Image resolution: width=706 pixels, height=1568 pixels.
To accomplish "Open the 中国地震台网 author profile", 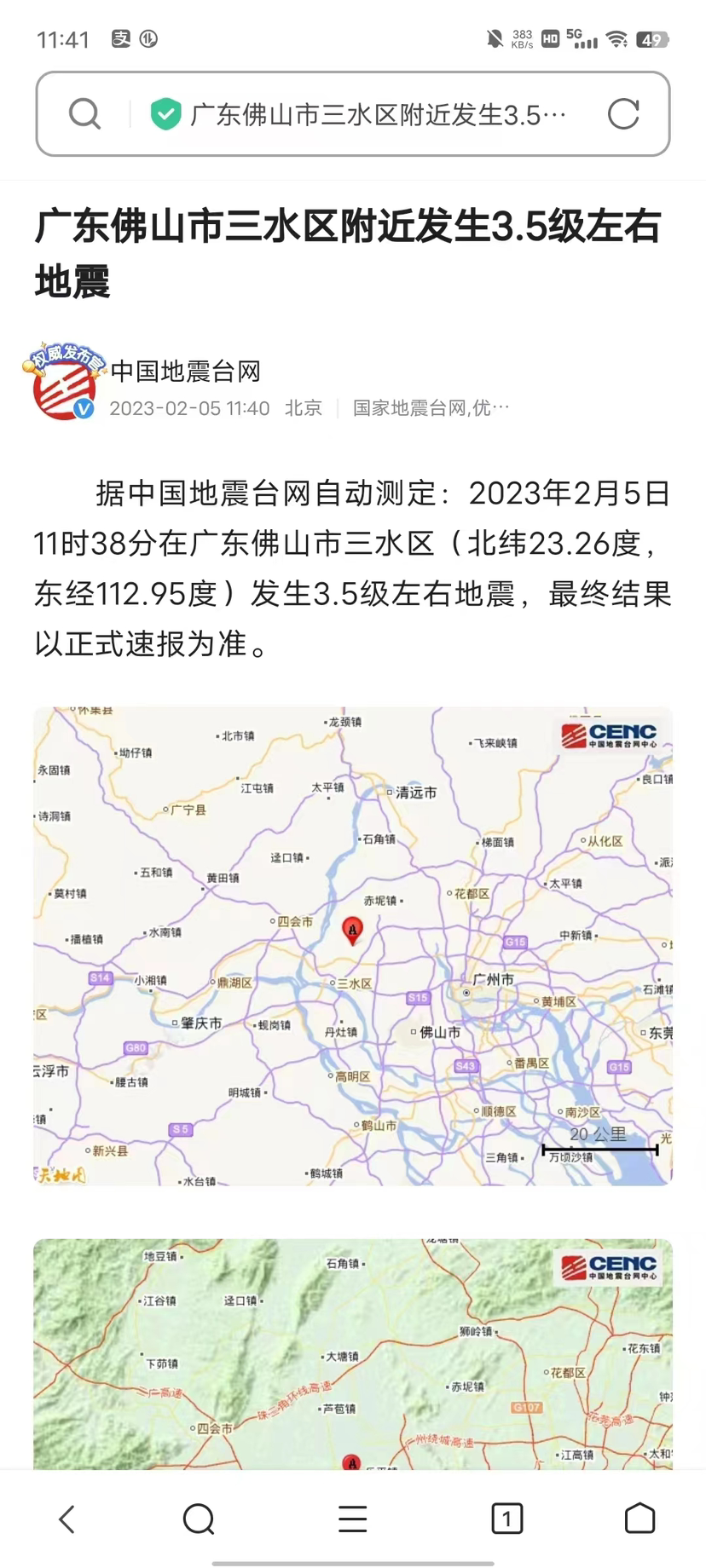I will click(x=184, y=372).
